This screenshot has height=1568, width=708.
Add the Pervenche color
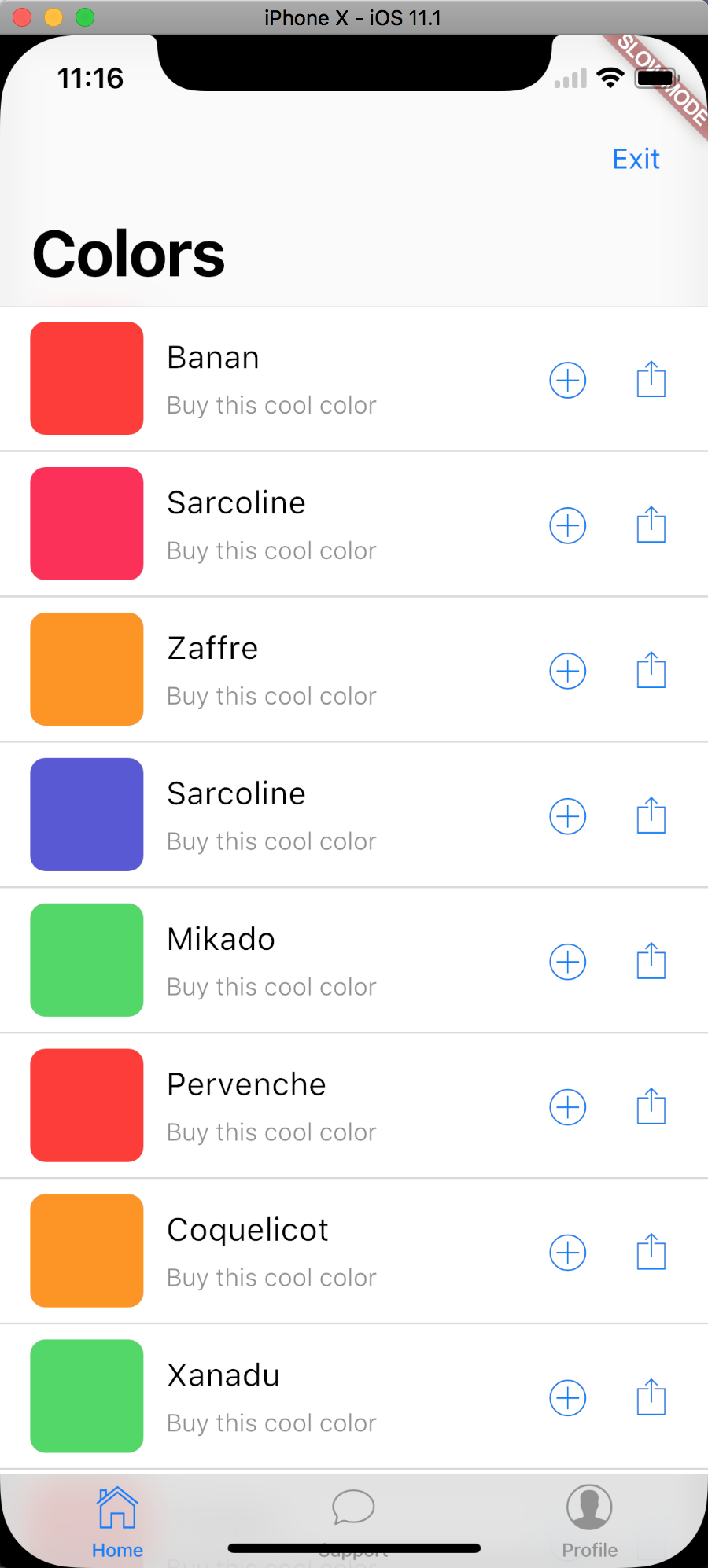pos(567,1108)
